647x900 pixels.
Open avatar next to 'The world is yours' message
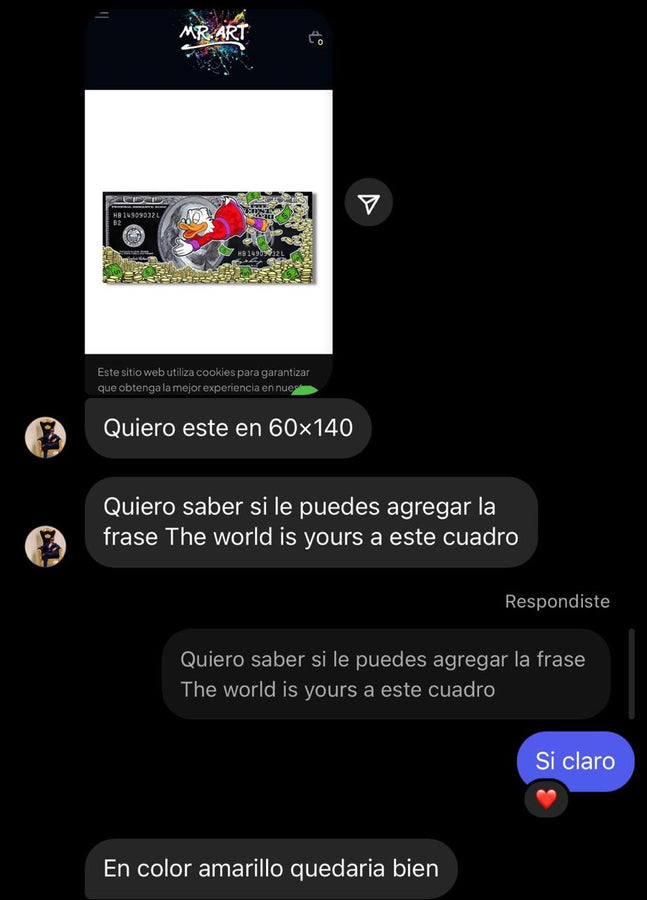(x=45, y=546)
